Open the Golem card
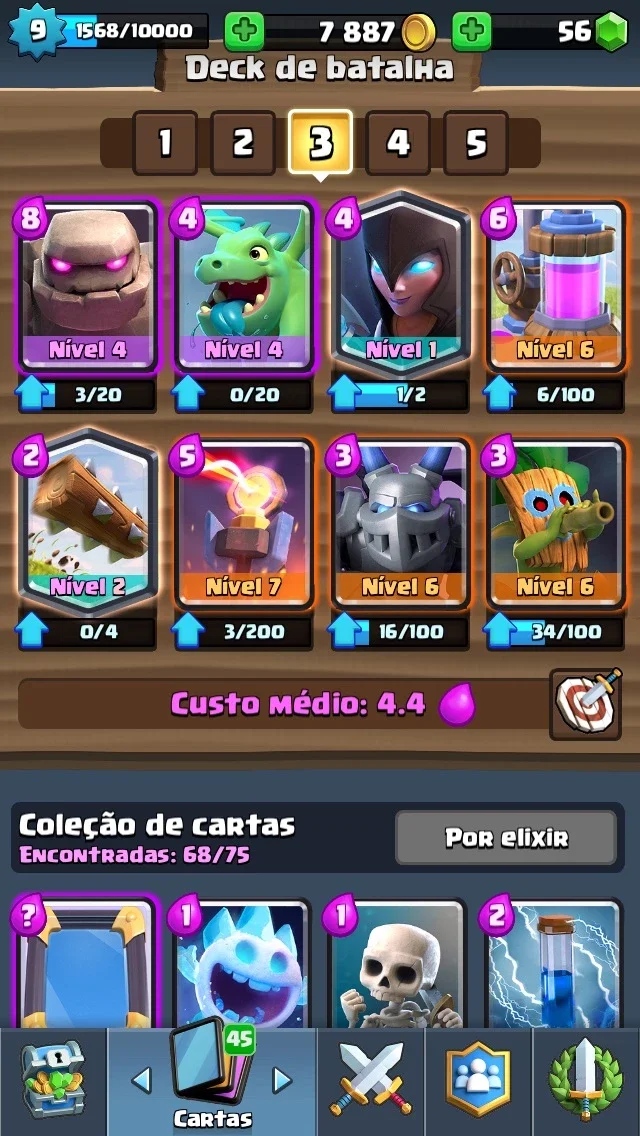The image size is (640, 1136). pyautogui.click(x=87, y=286)
